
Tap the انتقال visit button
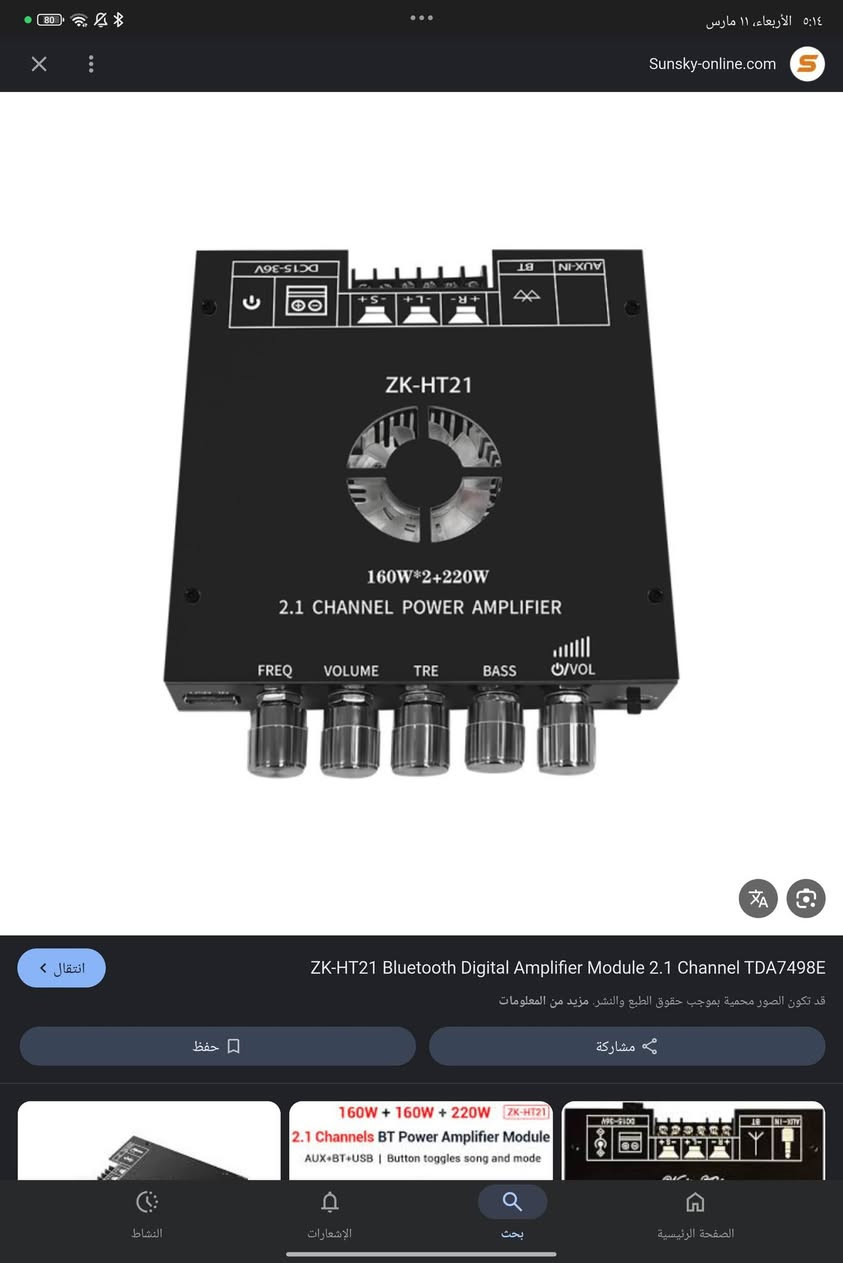[62, 968]
